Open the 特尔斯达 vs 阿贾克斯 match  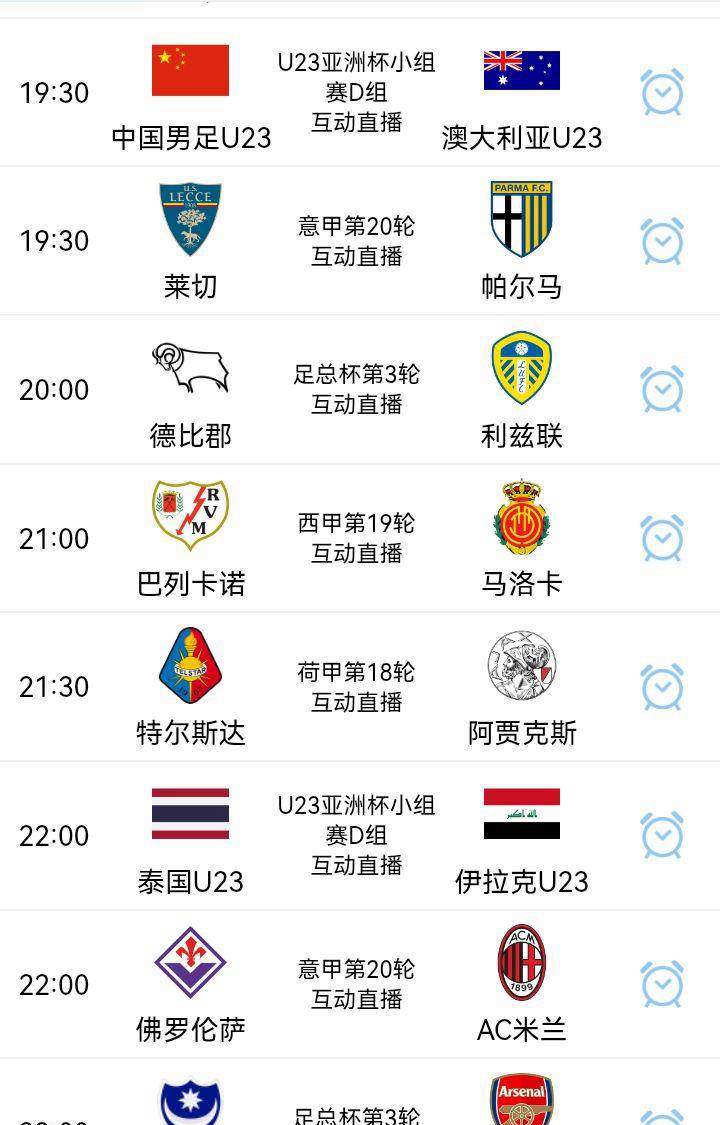(356, 687)
